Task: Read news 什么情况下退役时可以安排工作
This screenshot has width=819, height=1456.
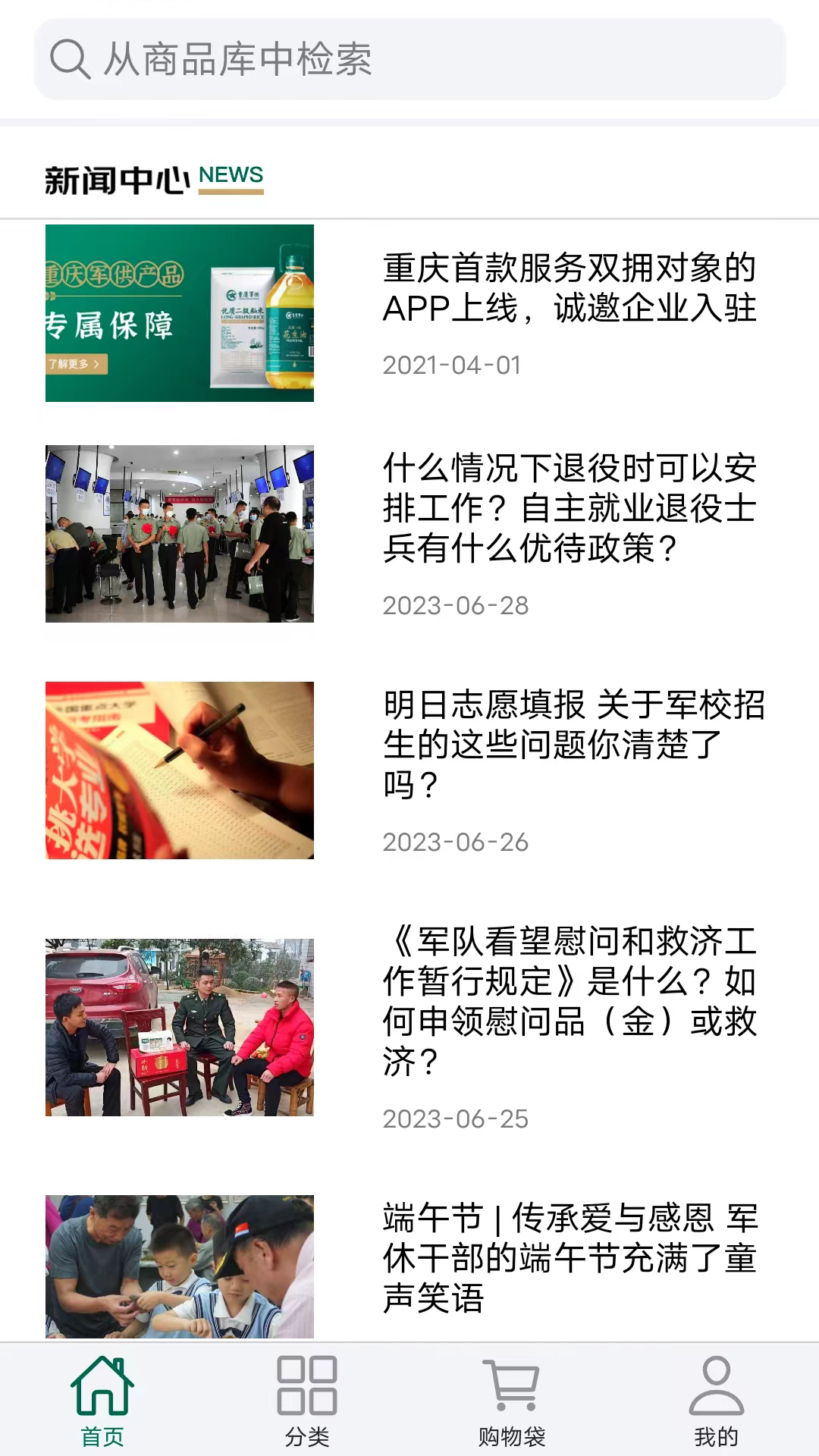Action: click(x=569, y=508)
